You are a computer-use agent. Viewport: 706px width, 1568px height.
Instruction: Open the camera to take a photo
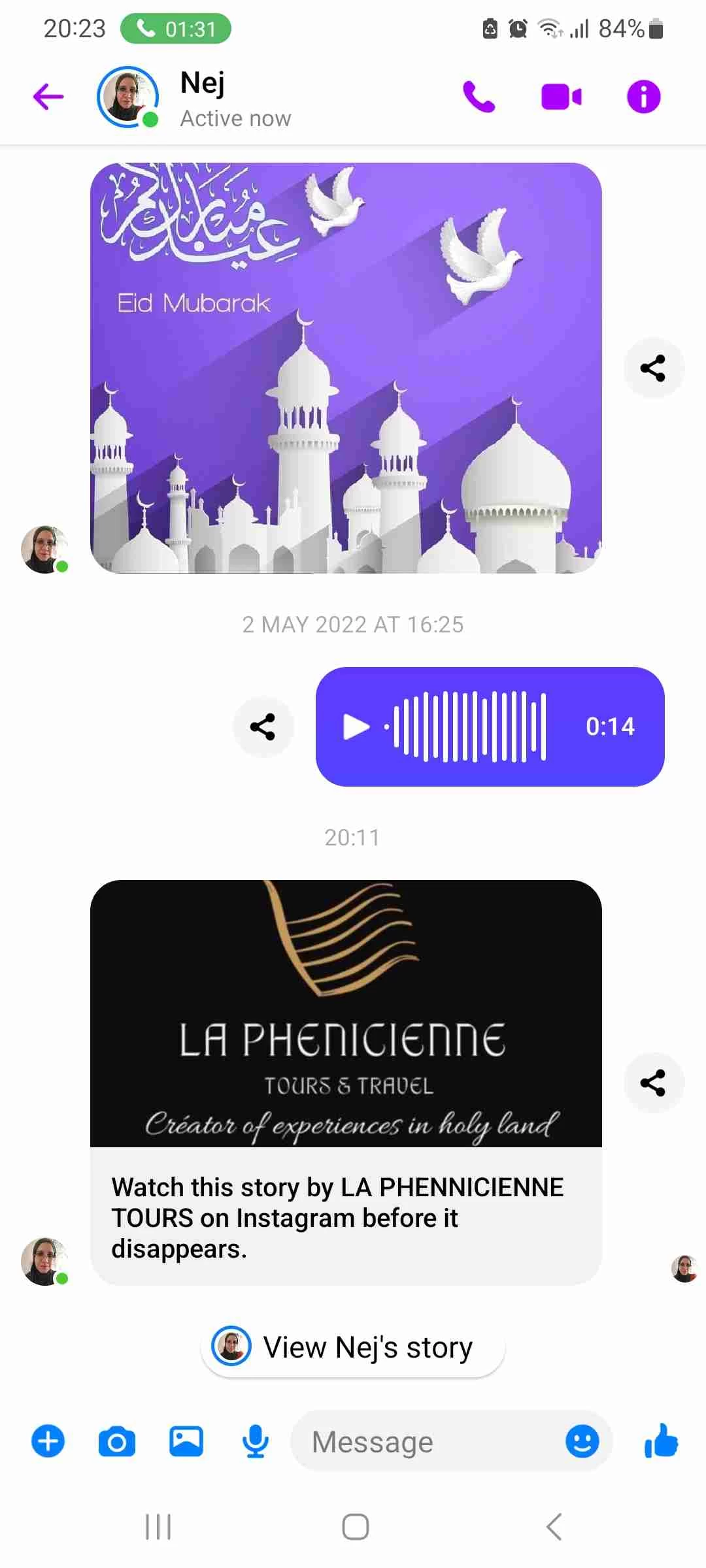(117, 1441)
